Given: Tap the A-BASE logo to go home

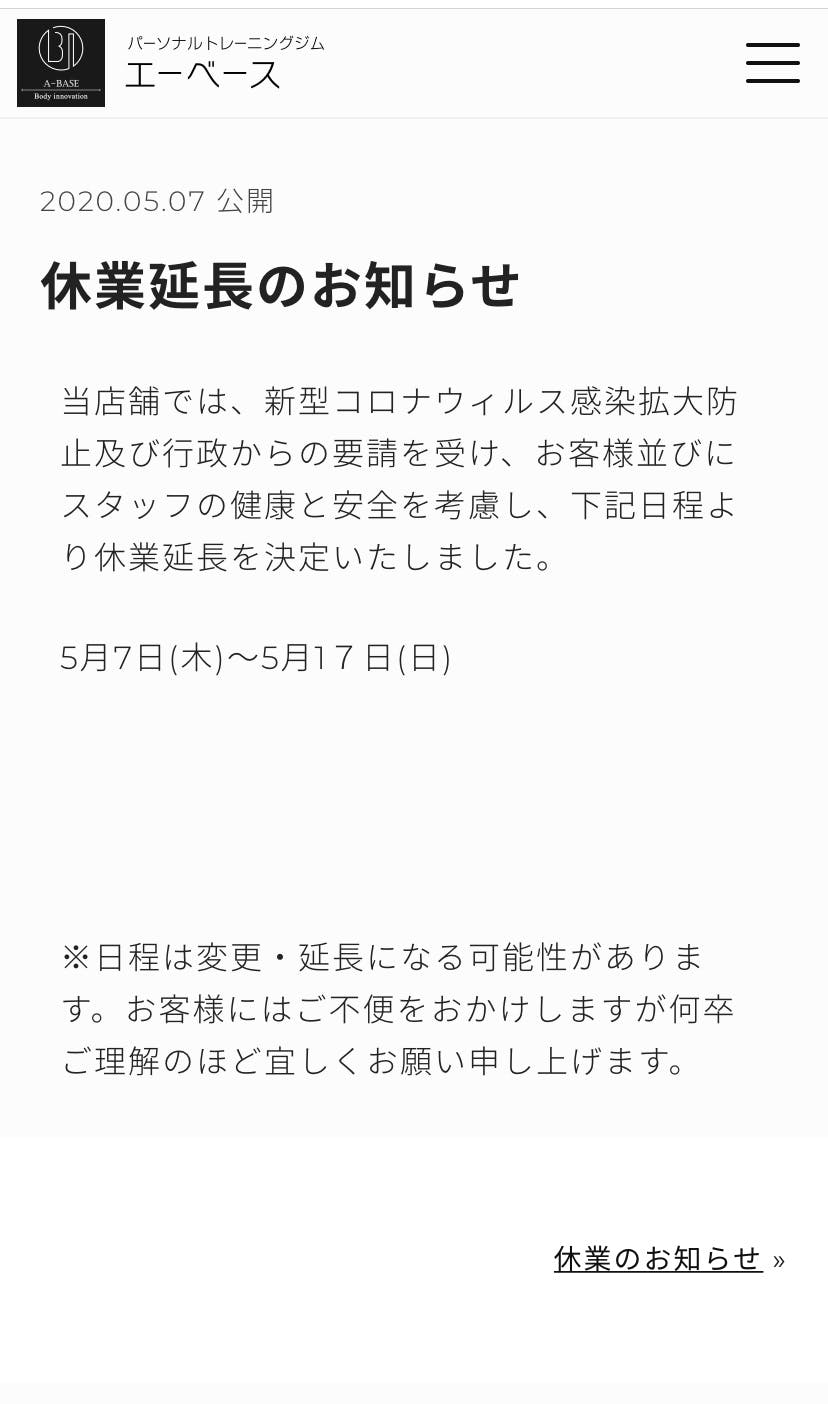Looking at the screenshot, I should pos(61,63).
